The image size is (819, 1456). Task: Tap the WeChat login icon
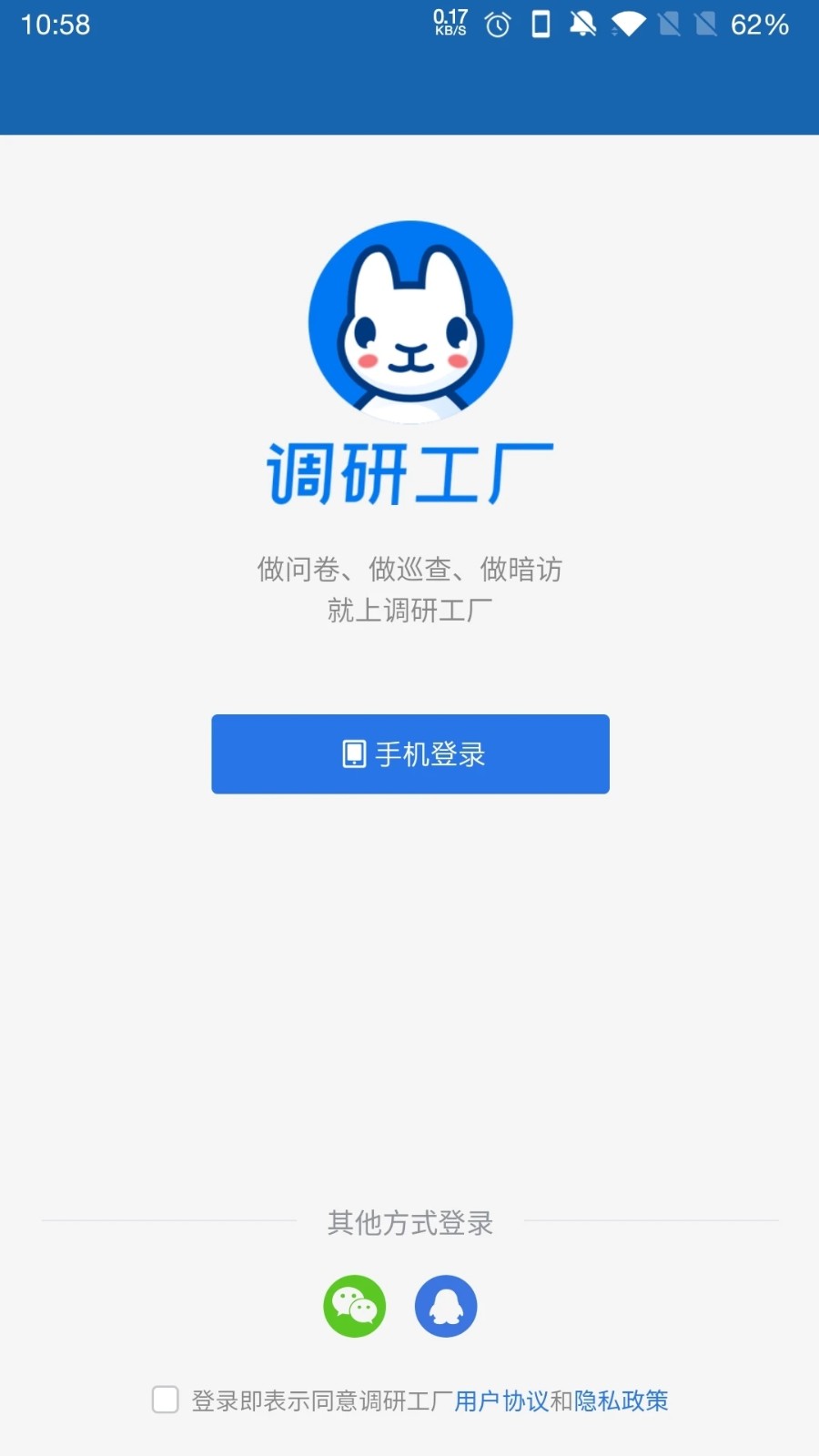coord(355,1306)
